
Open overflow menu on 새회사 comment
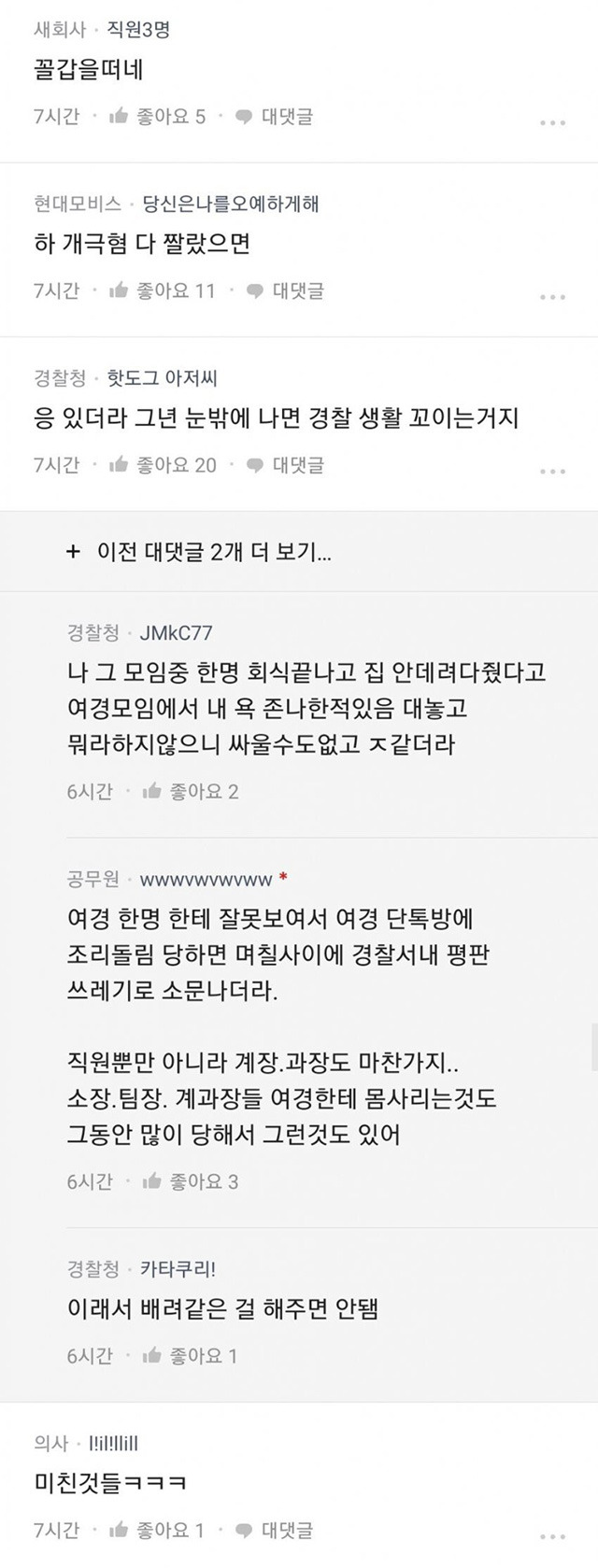click(552, 122)
